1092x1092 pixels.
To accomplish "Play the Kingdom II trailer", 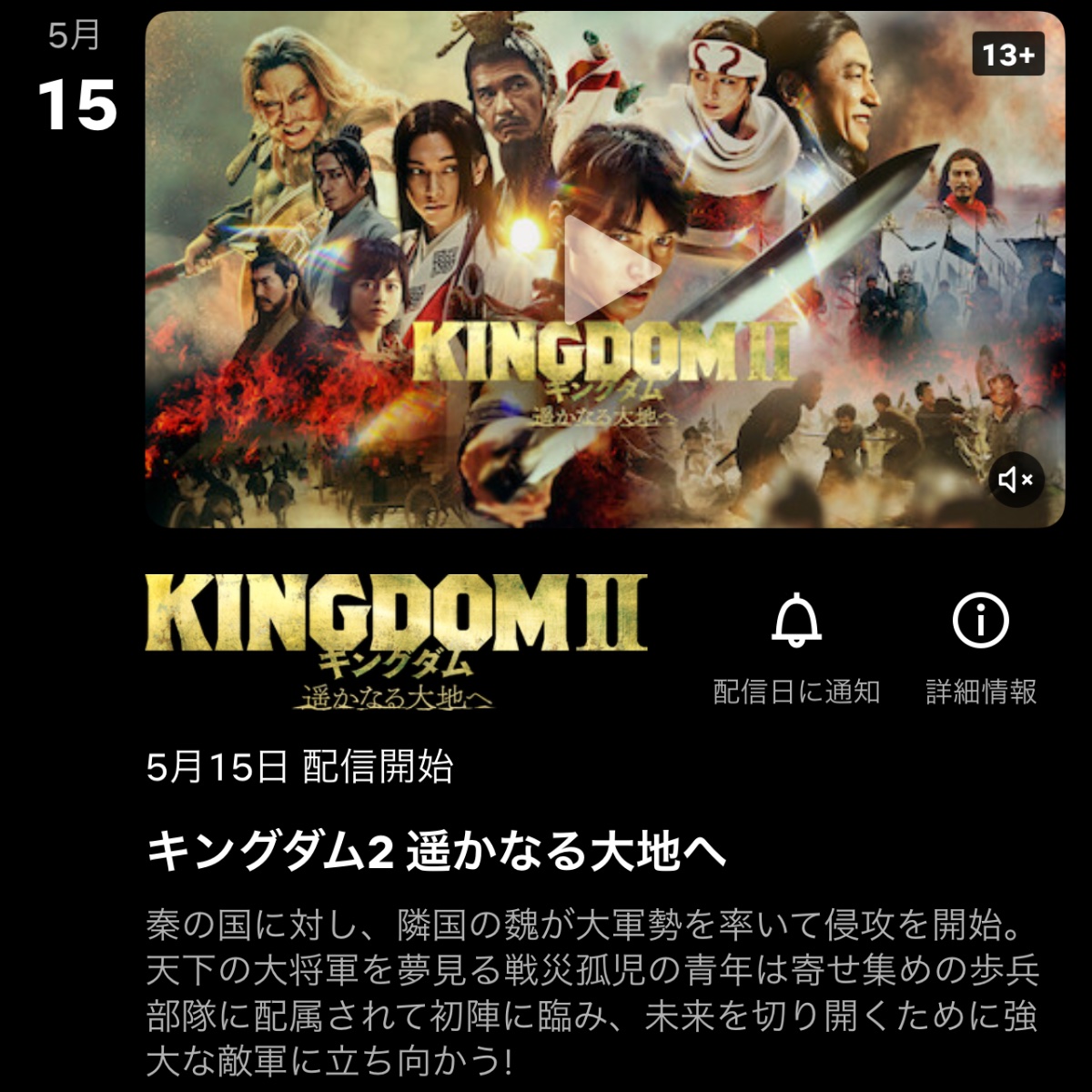I will pyautogui.click(x=606, y=269).
